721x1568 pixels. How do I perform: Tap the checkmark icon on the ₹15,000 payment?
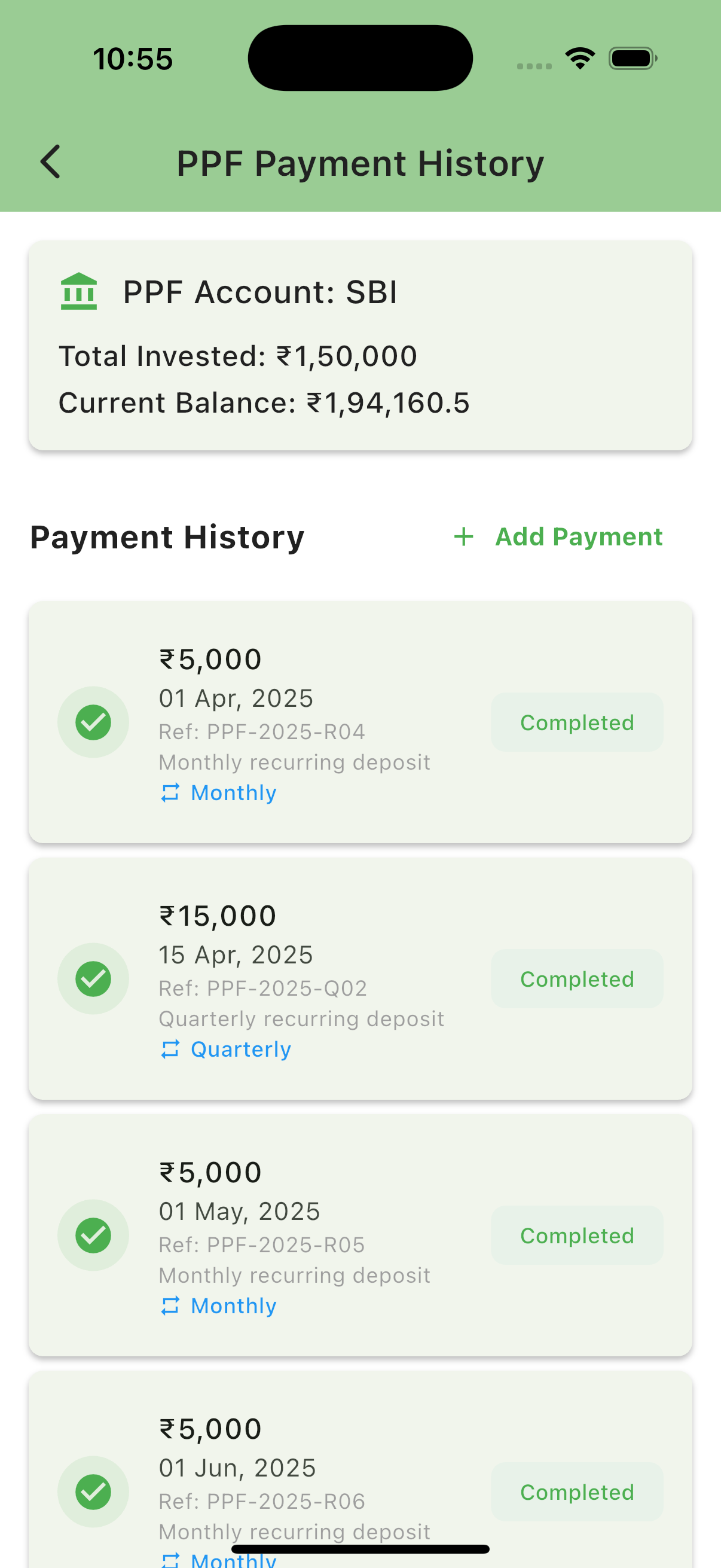coord(93,978)
